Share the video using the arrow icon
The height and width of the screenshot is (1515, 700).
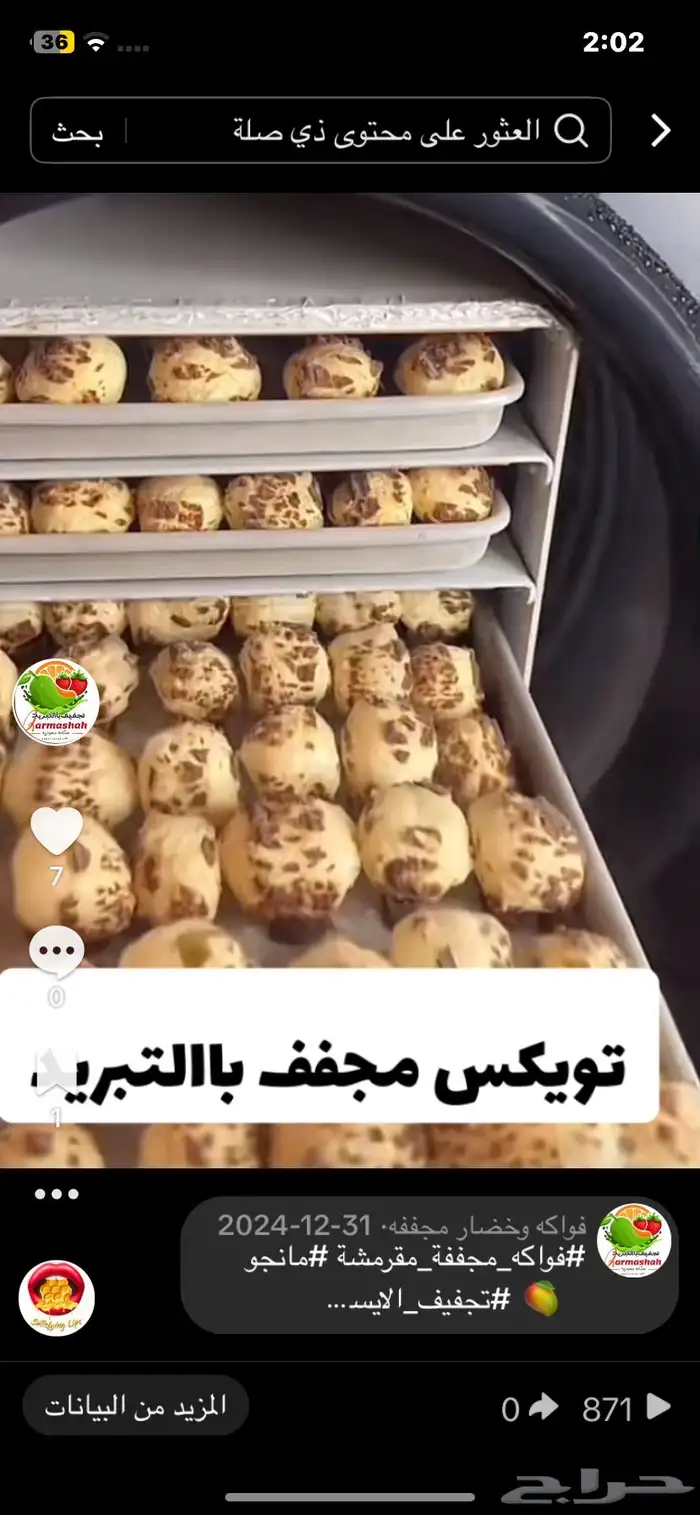[543, 1408]
